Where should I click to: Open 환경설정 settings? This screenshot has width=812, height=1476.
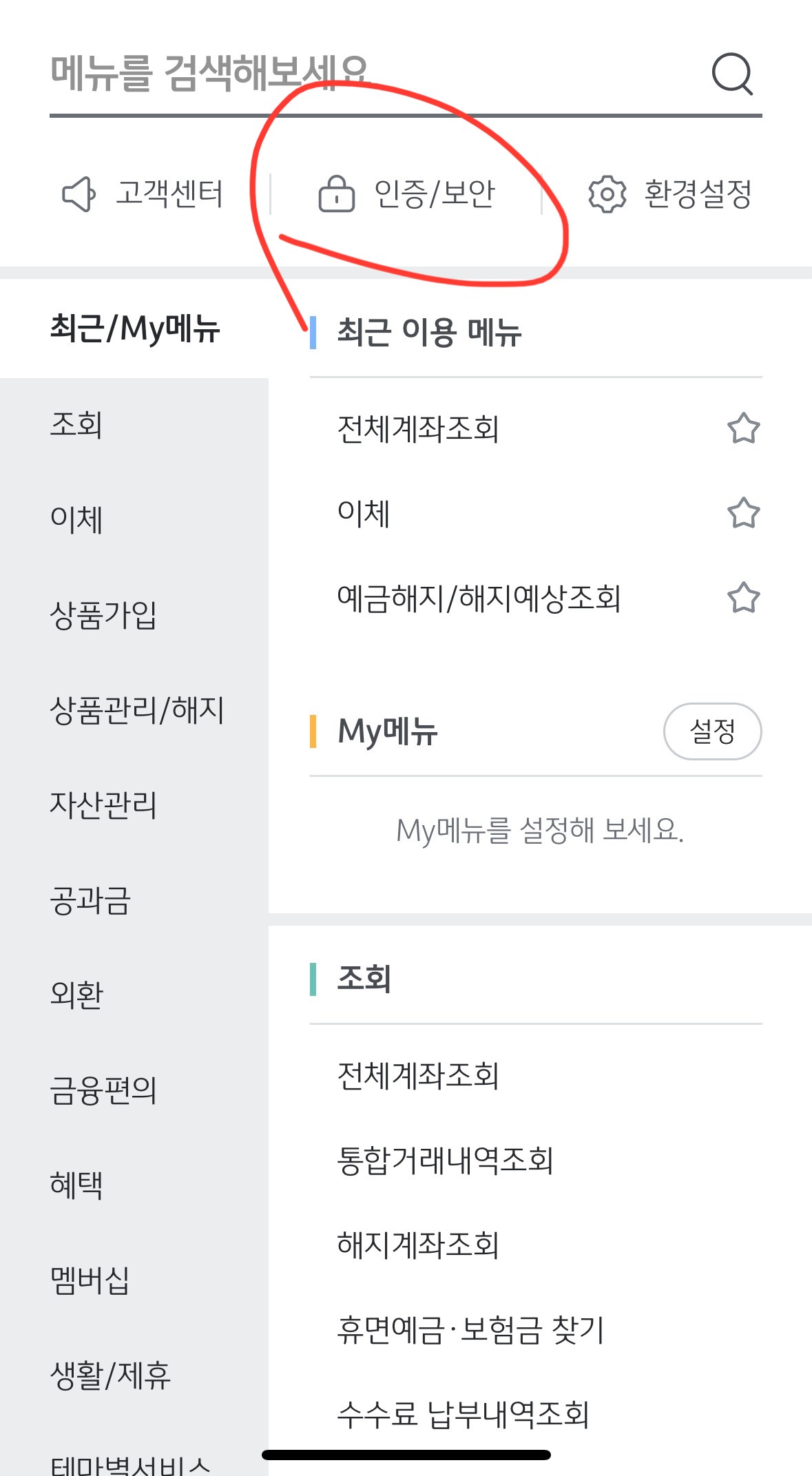(x=670, y=194)
